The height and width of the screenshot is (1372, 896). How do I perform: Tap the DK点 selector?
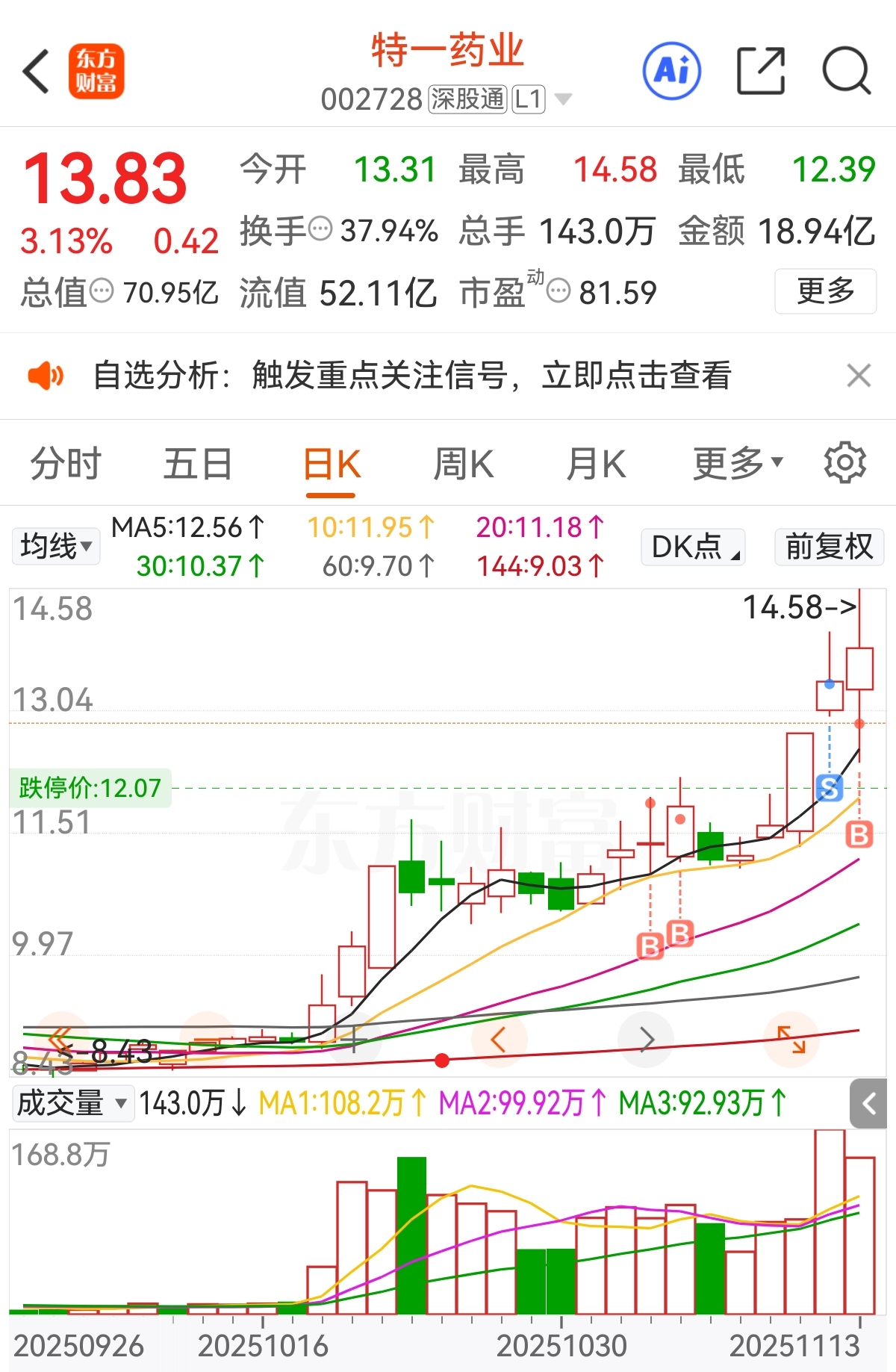[693, 547]
